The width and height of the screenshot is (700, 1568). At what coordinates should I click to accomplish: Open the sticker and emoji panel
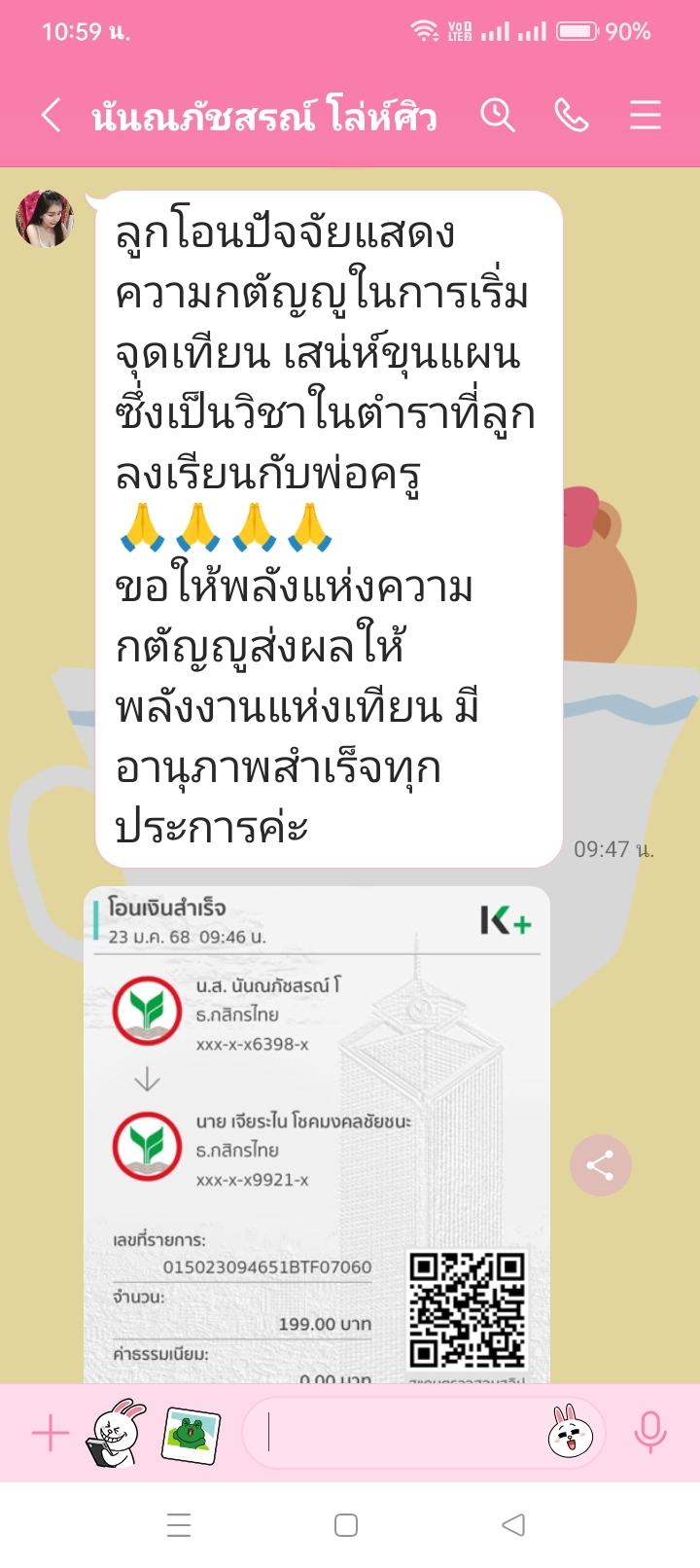click(571, 1433)
